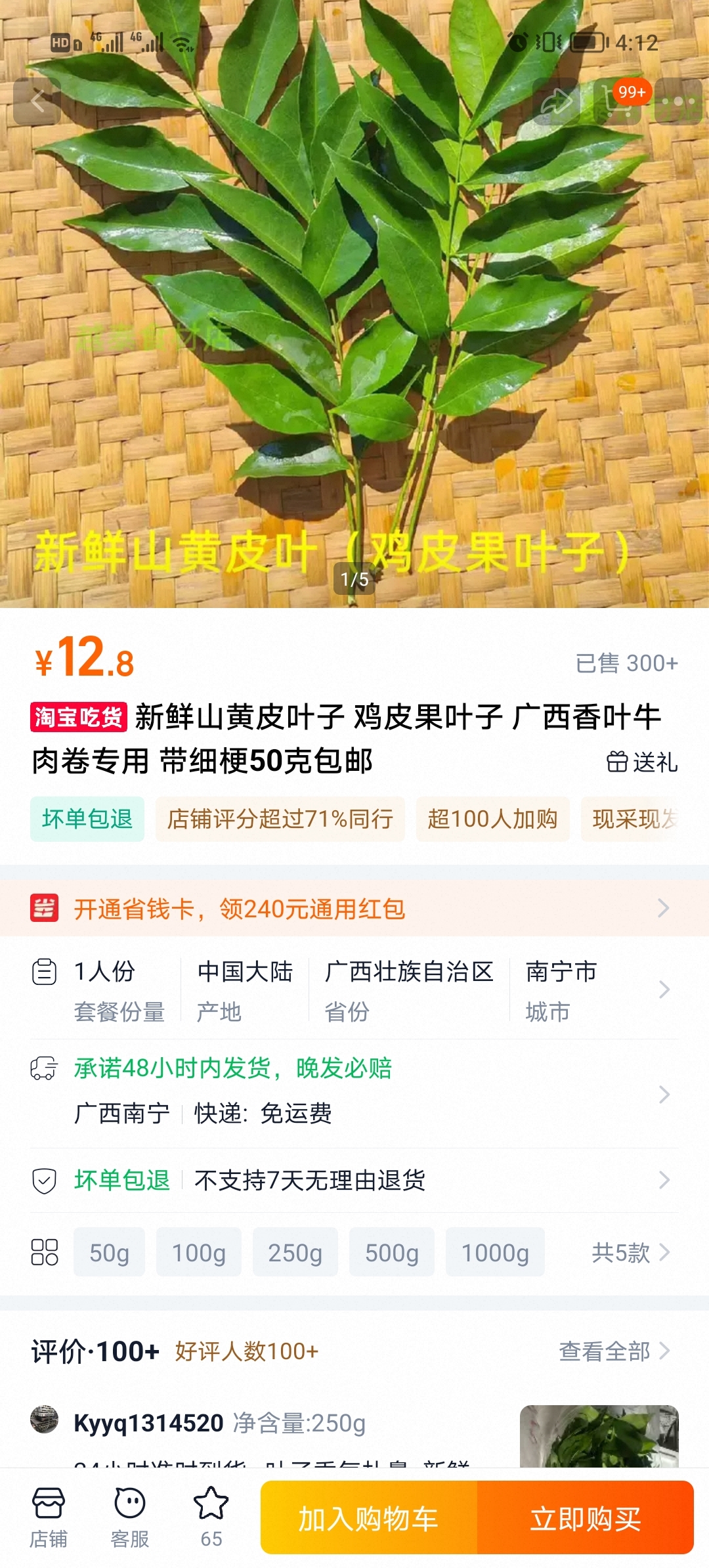Open the 开通省钱卡 red packet banner

[354, 909]
